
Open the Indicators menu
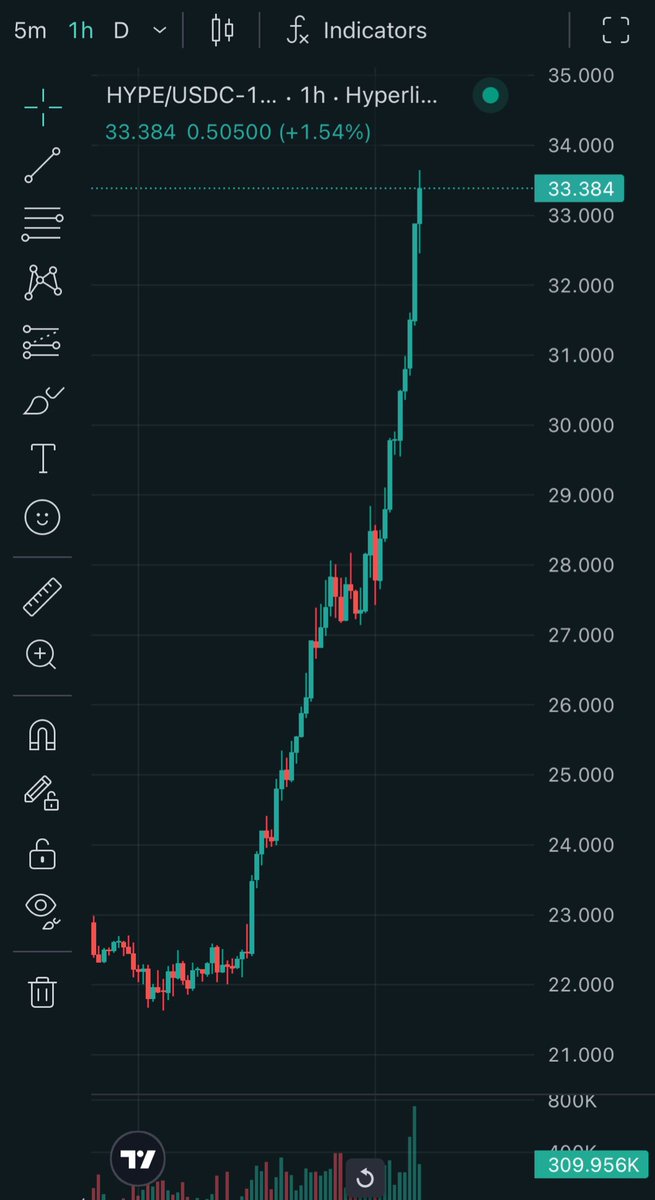pos(356,30)
